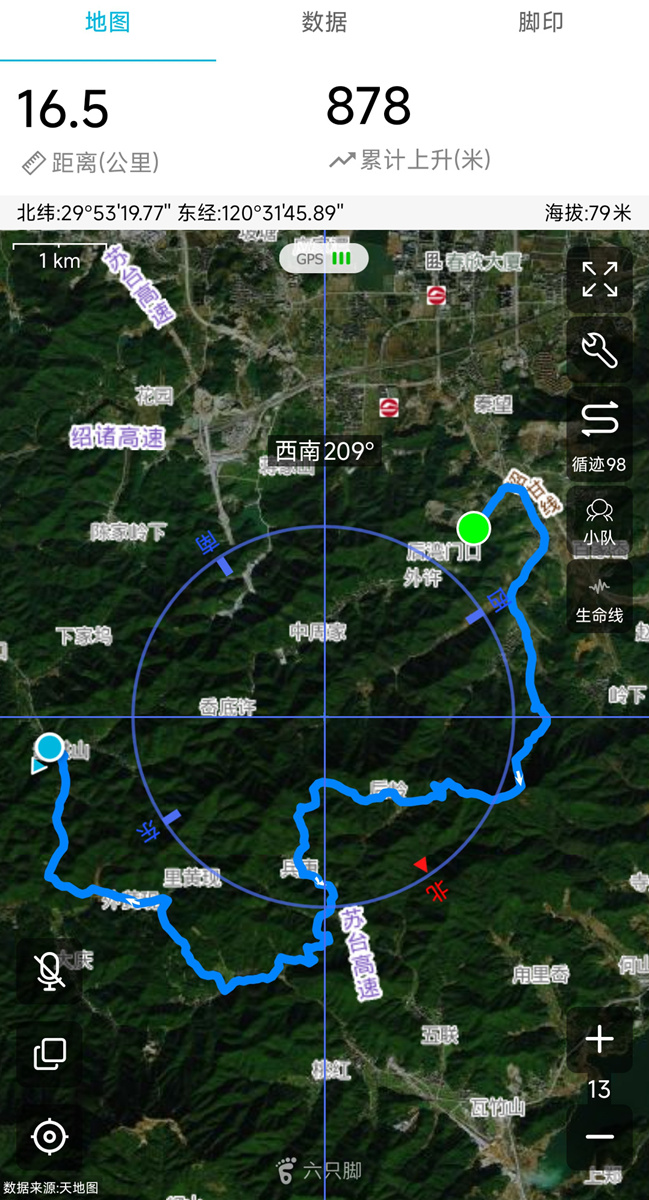Center the map on my location
The width and height of the screenshot is (649, 1200).
[x=49, y=1136]
